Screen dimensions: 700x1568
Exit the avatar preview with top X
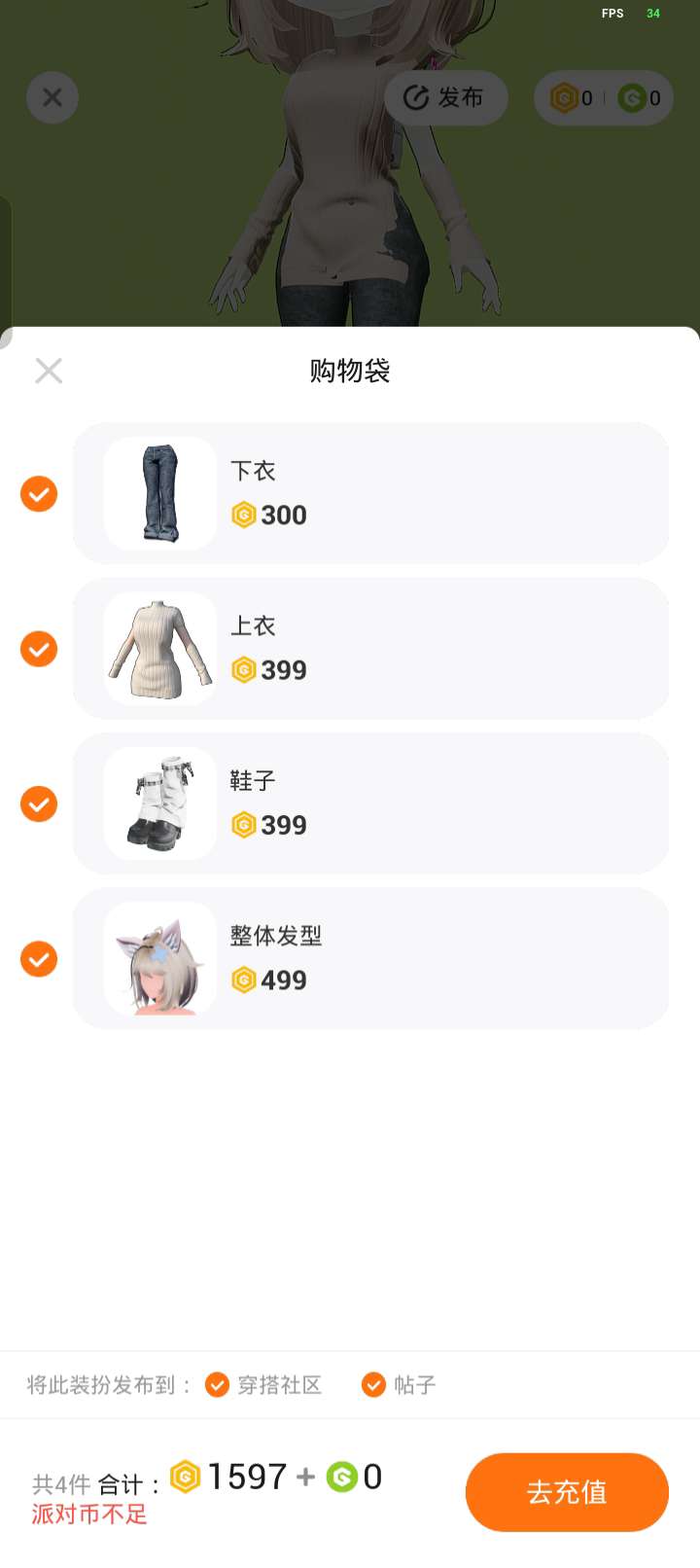[x=52, y=98]
